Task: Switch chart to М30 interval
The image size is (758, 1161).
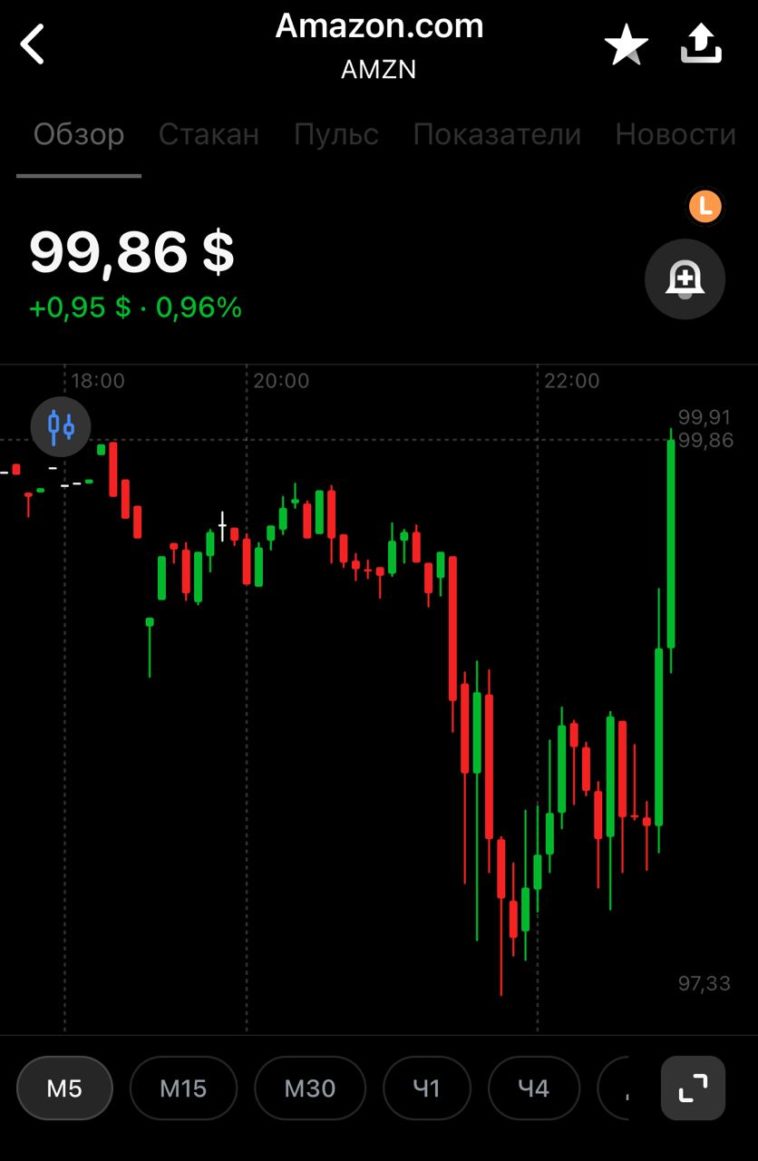Action: tap(310, 1088)
